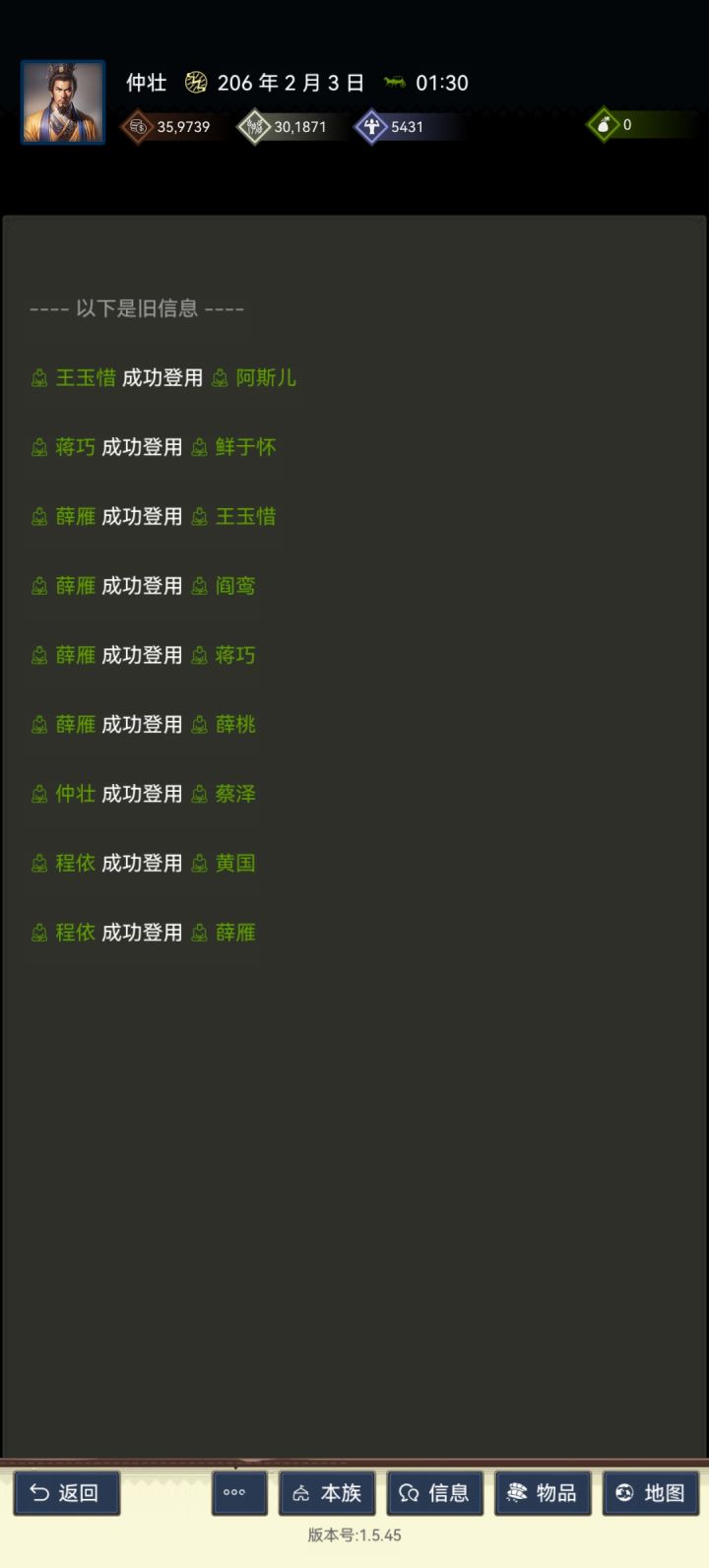The height and width of the screenshot is (1568, 709).
Task: Click the character name 黄国
Action: click(236, 864)
